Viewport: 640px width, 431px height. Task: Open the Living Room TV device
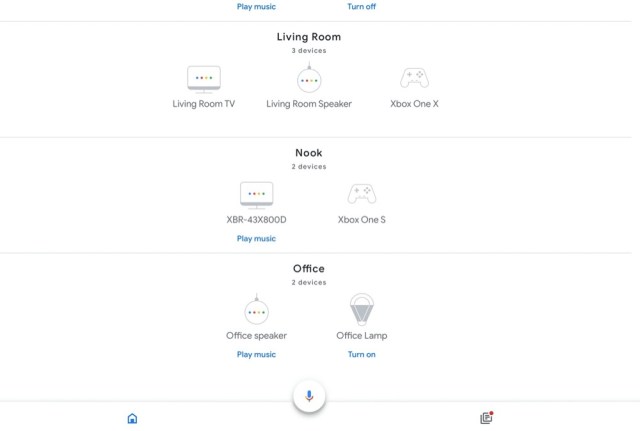tap(204, 79)
